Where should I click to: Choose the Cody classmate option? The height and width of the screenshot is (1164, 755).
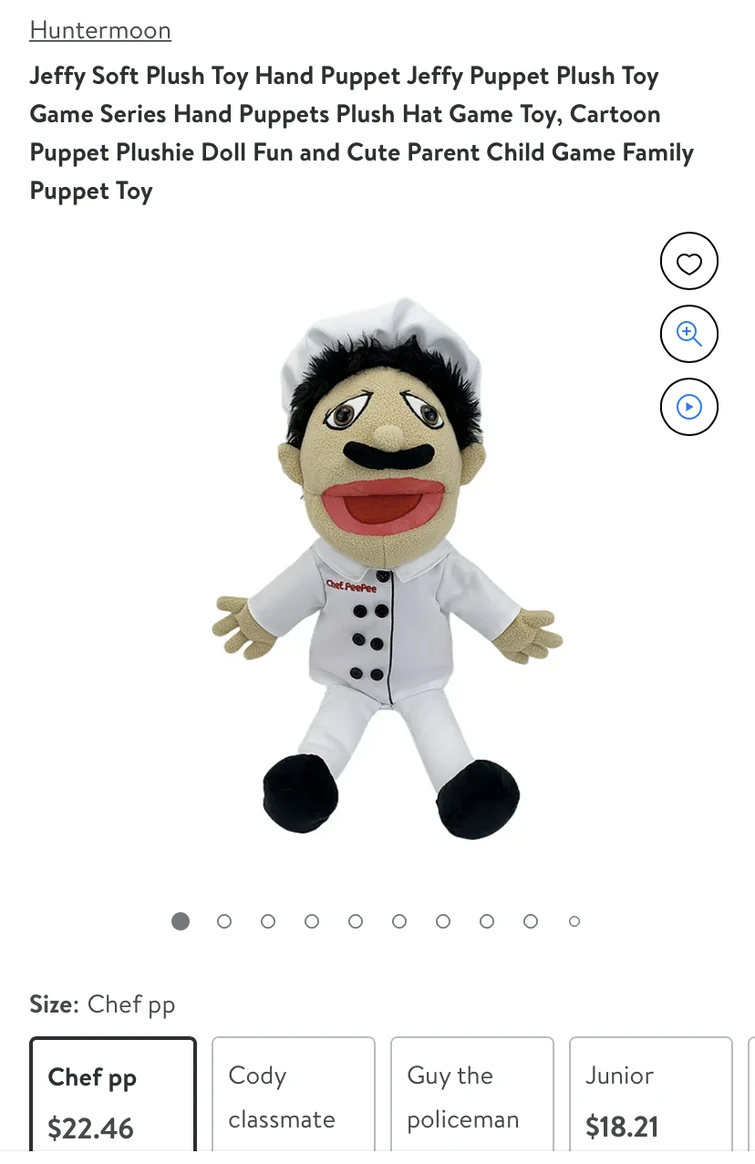[292, 1098]
